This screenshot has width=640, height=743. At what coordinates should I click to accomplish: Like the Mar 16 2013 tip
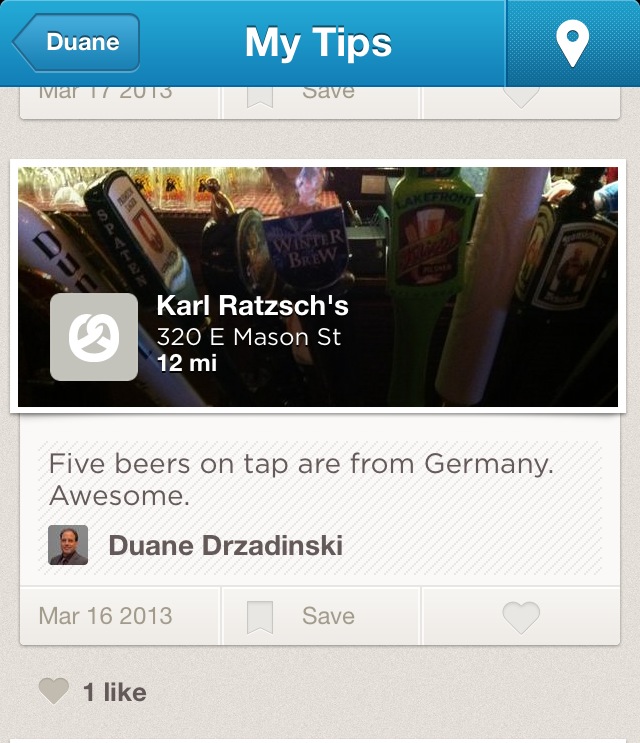click(x=520, y=616)
